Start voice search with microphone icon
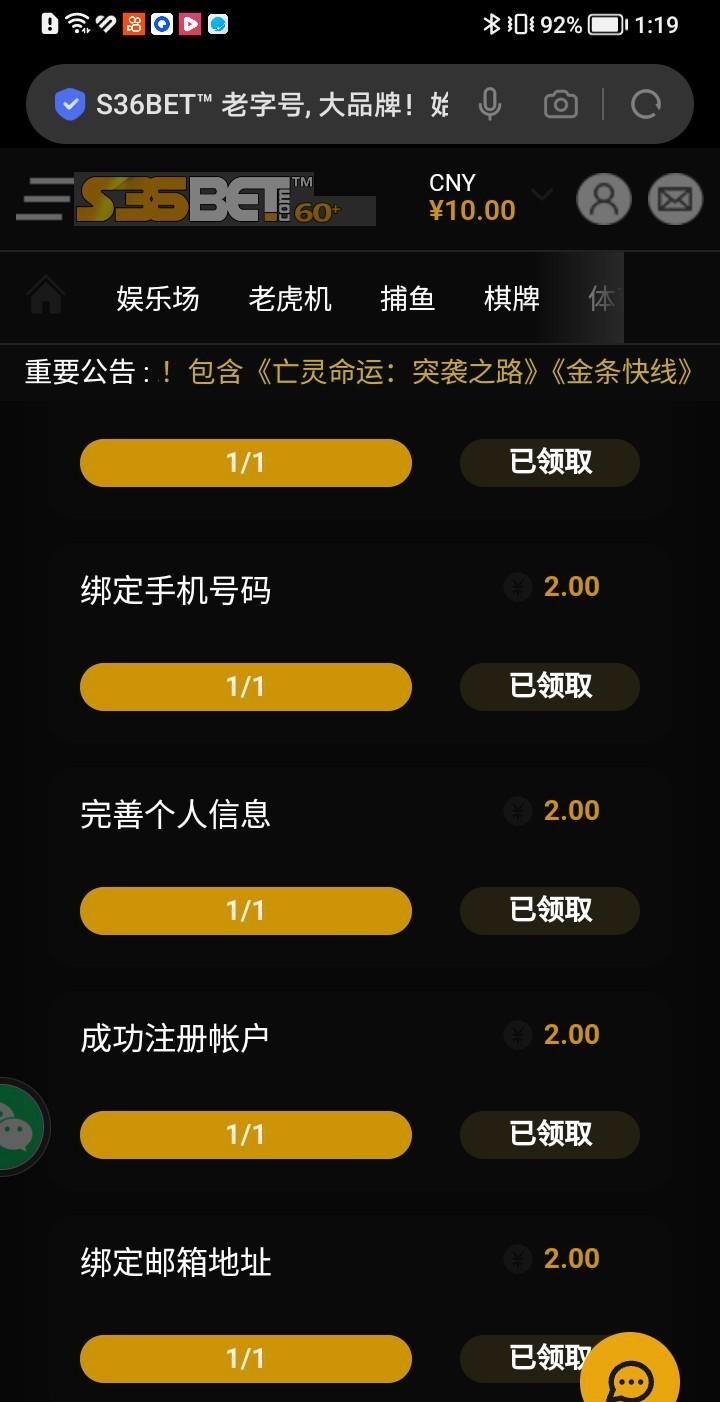Screen dimensions: 720x1402 (x=489, y=104)
